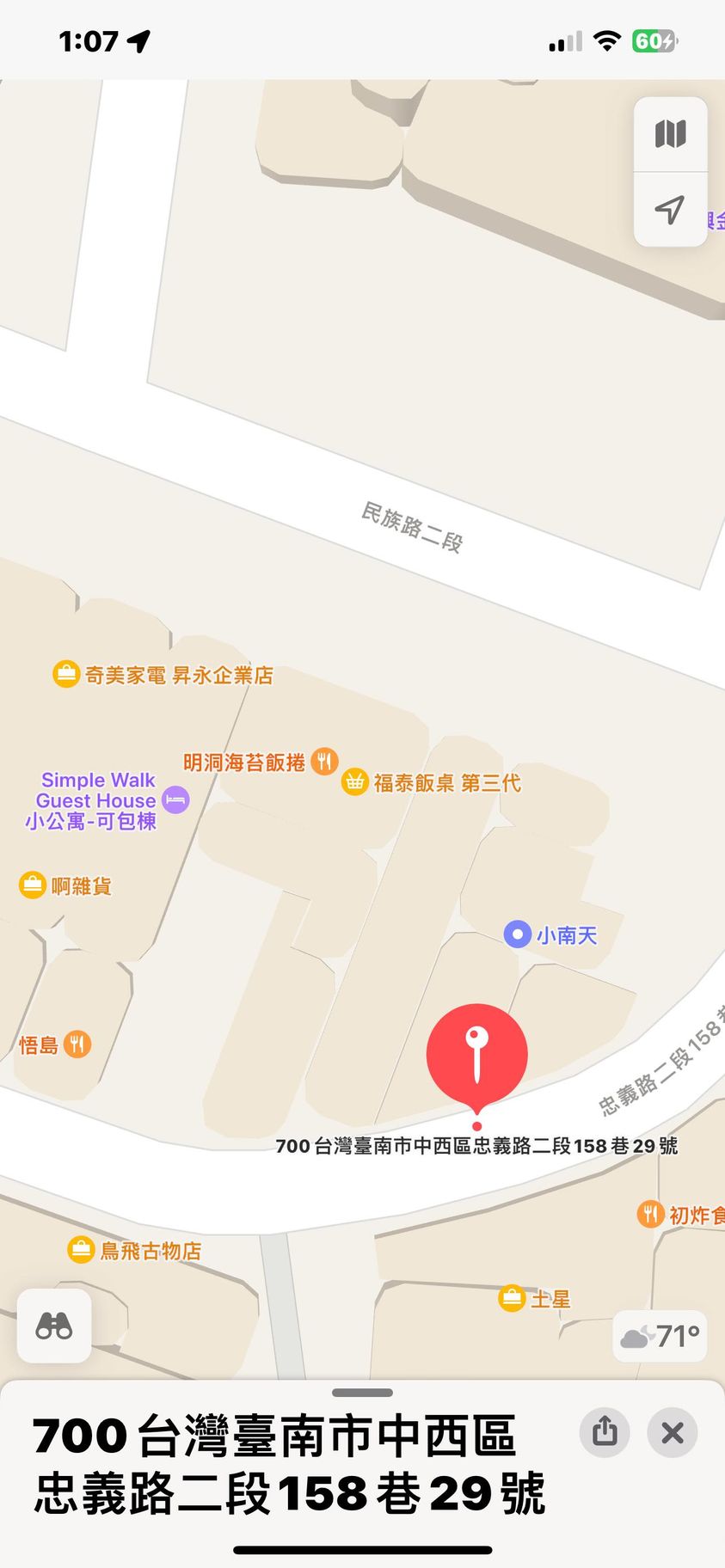Select the 小南天 point of interest

coord(517,934)
